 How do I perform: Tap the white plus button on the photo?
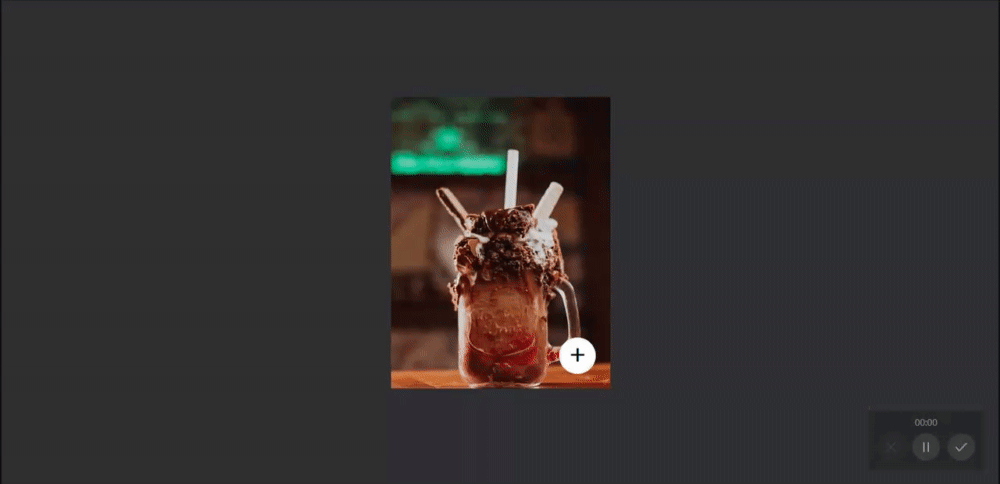(x=577, y=355)
